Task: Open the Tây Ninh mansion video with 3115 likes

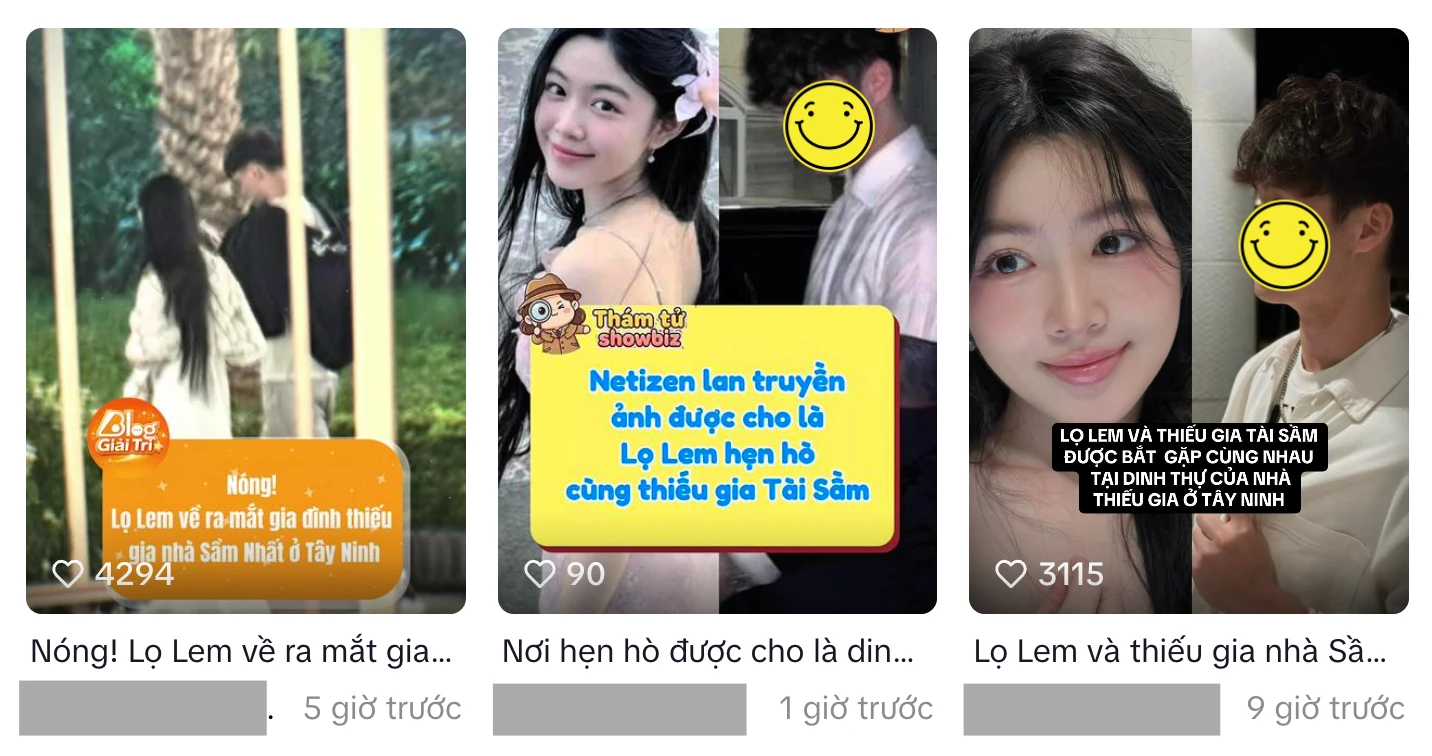Action: [1188, 320]
